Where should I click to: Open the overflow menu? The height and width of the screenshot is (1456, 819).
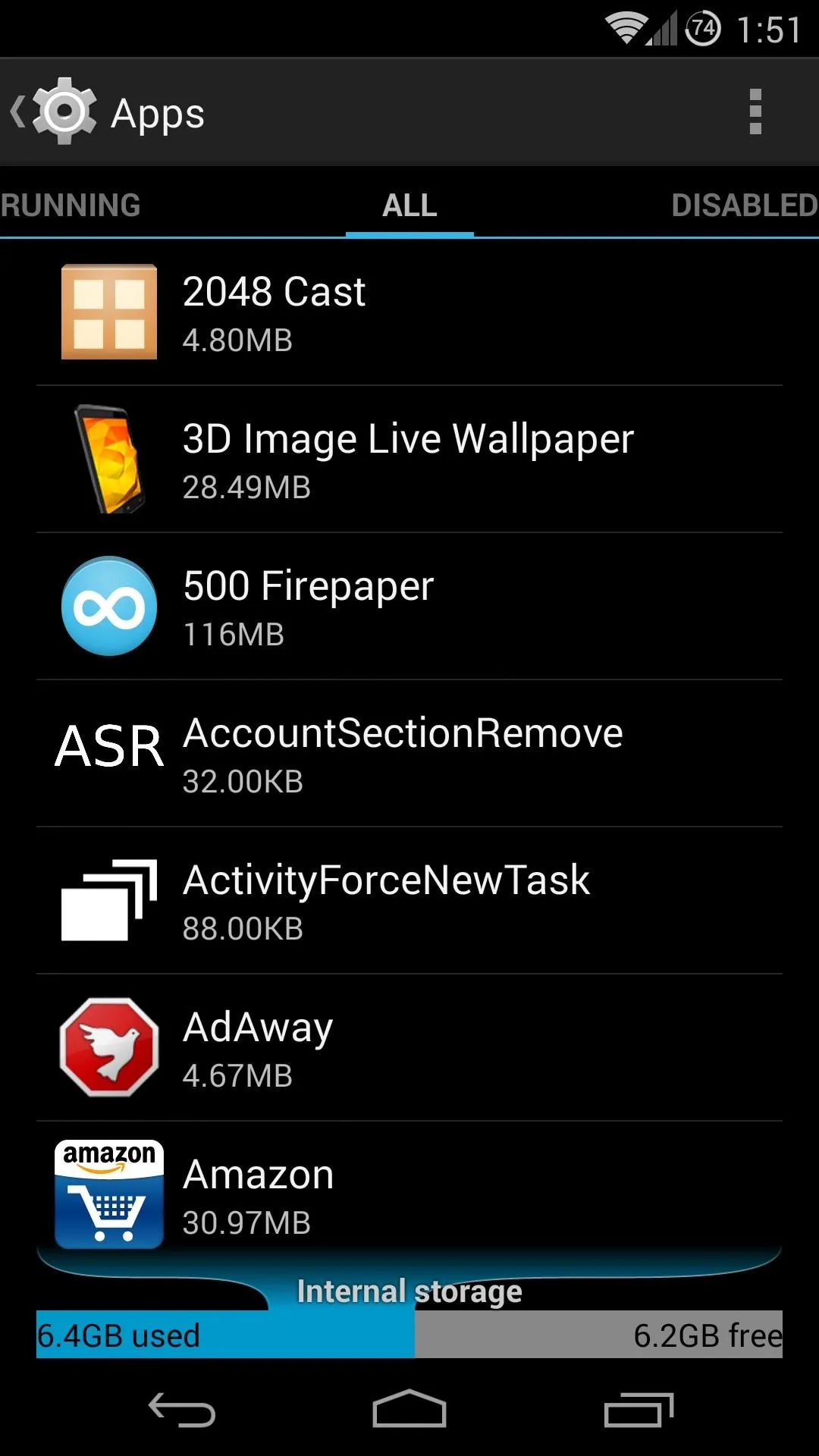click(755, 112)
